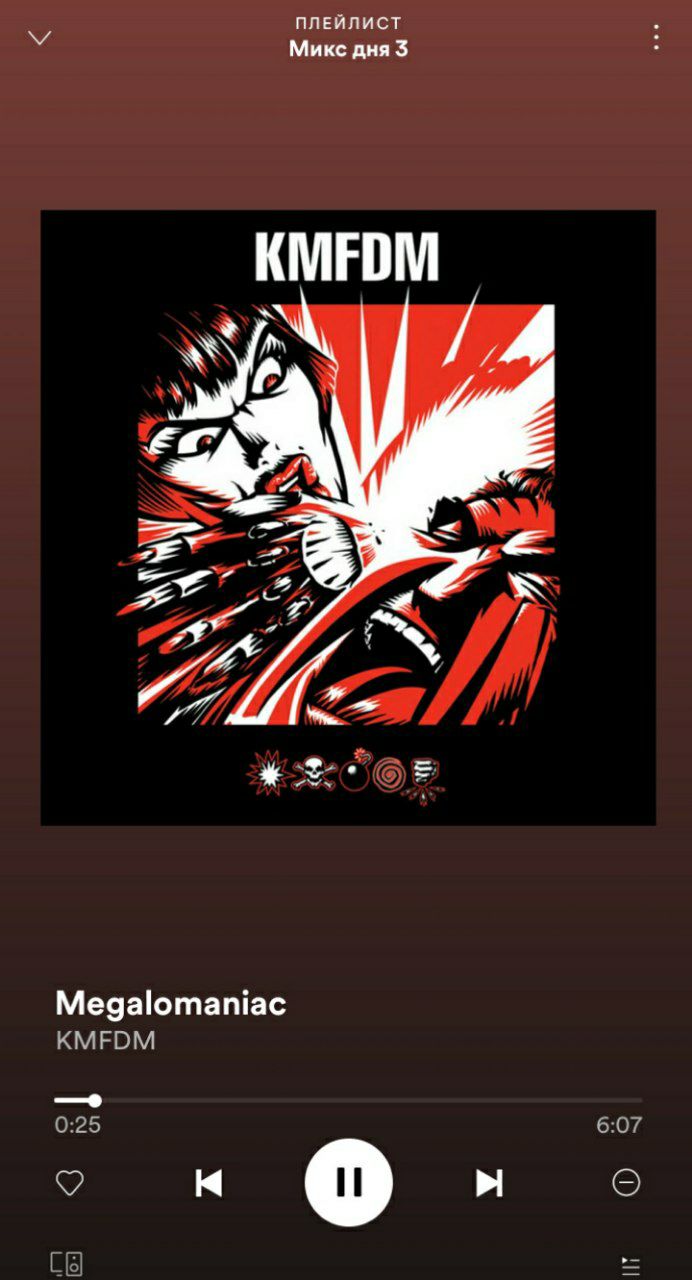Open the KMFDM artist page
The width and height of the screenshot is (692, 1280).
(x=106, y=1040)
